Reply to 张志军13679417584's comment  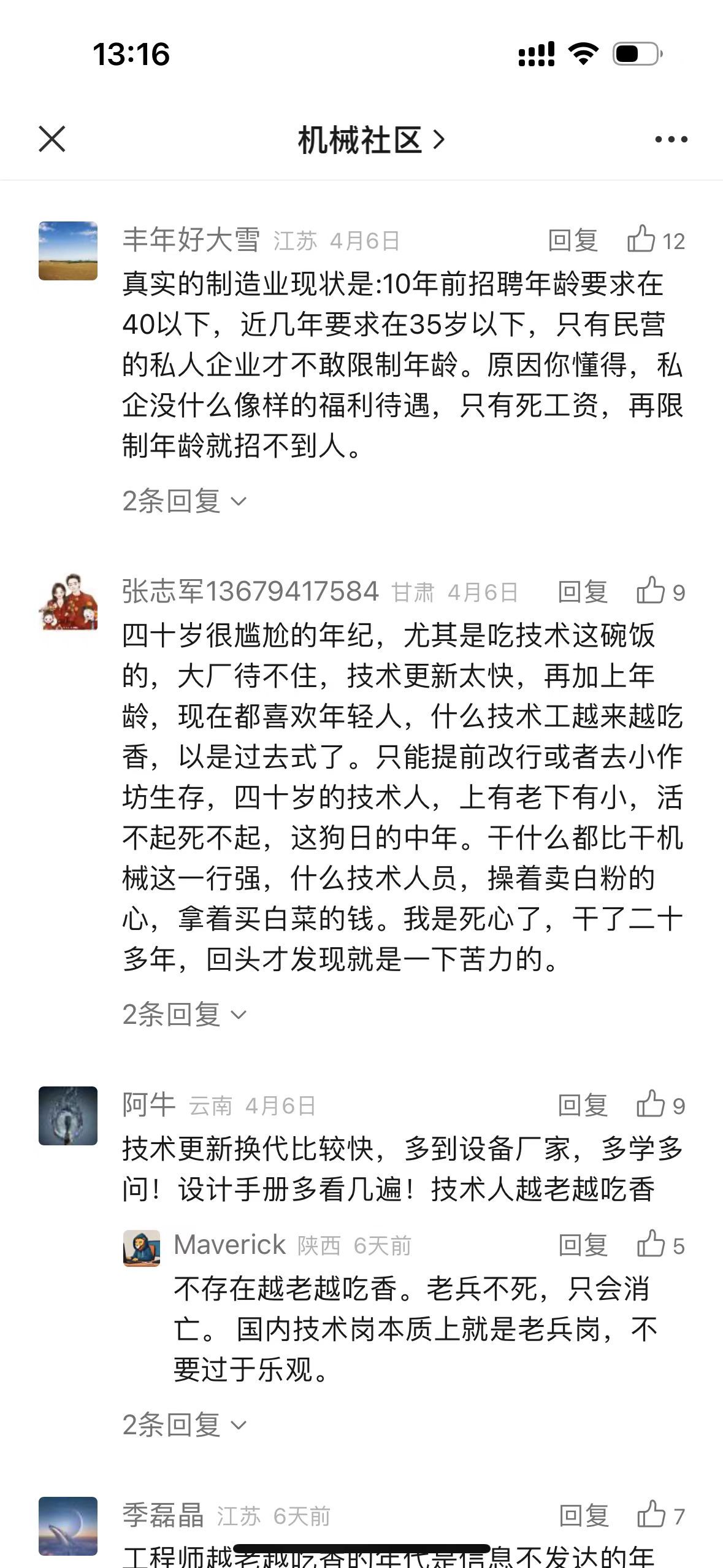582,592
